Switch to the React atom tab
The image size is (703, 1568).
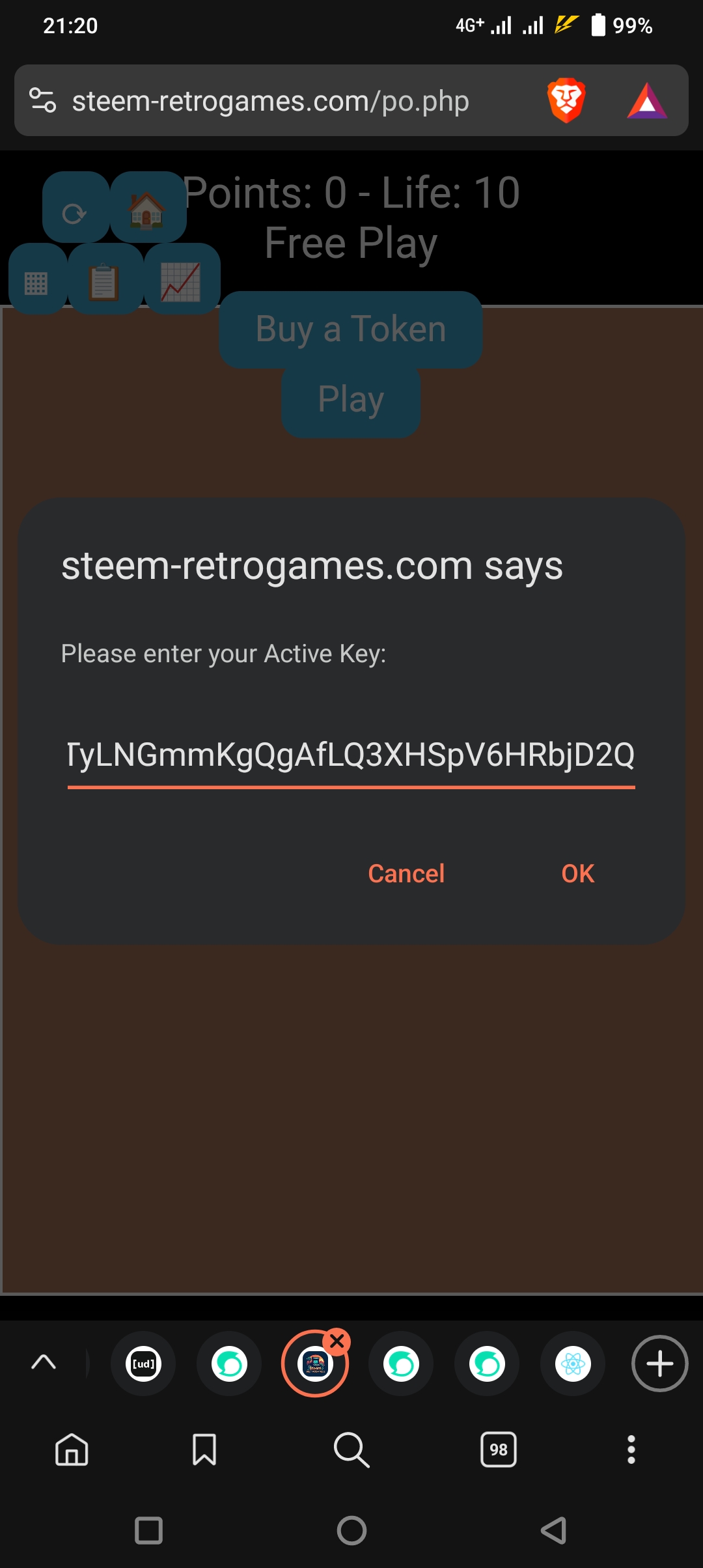point(573,1364)
